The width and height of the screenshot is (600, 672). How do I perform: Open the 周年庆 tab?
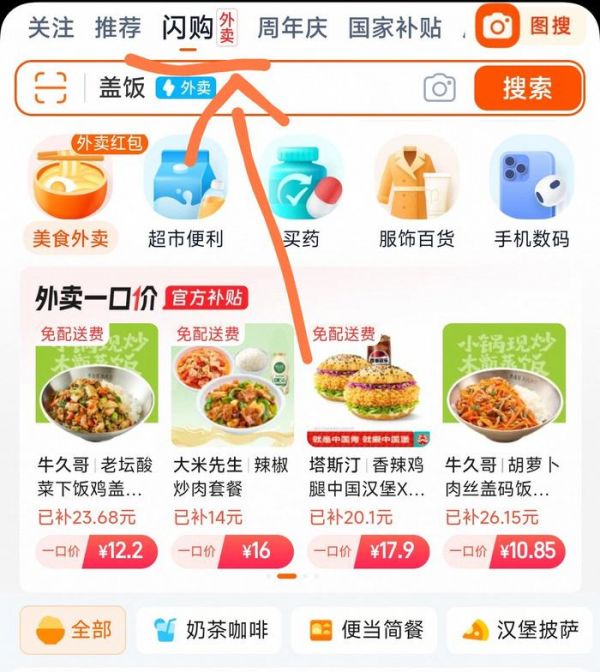point(292,28)
